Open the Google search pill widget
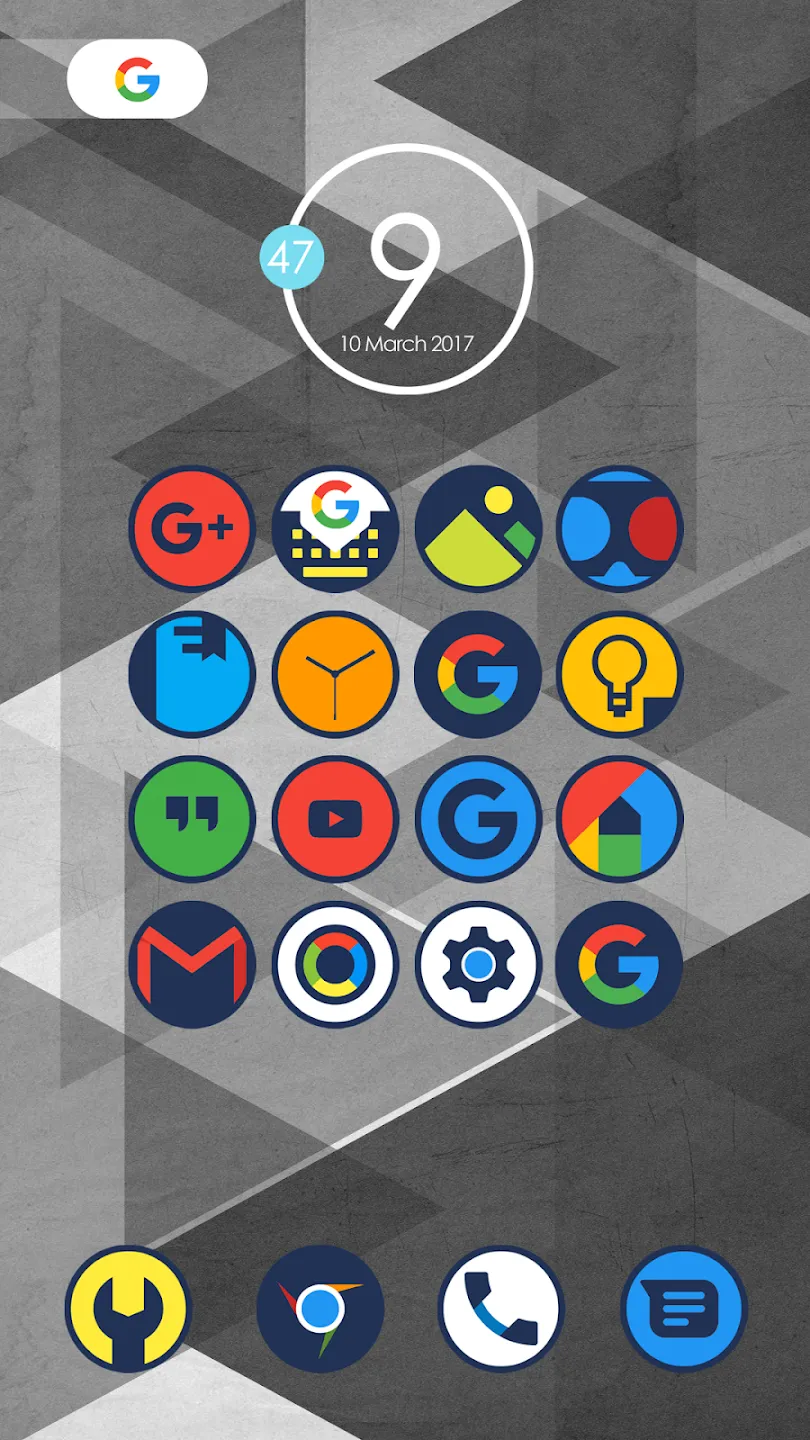Viewport: 810px width, 1440px height. click(137, 79)
